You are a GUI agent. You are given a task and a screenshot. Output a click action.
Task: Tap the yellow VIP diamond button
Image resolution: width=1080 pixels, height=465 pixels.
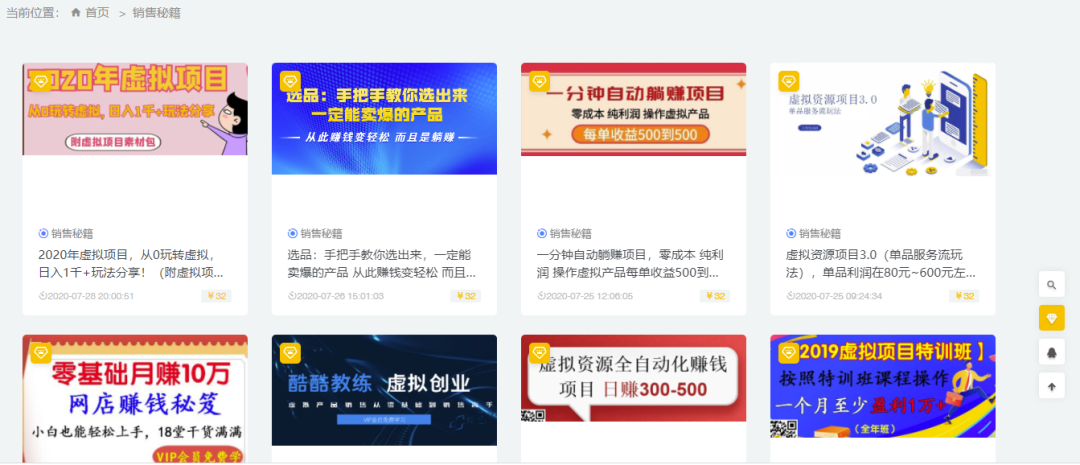(x=1051, y=318)
